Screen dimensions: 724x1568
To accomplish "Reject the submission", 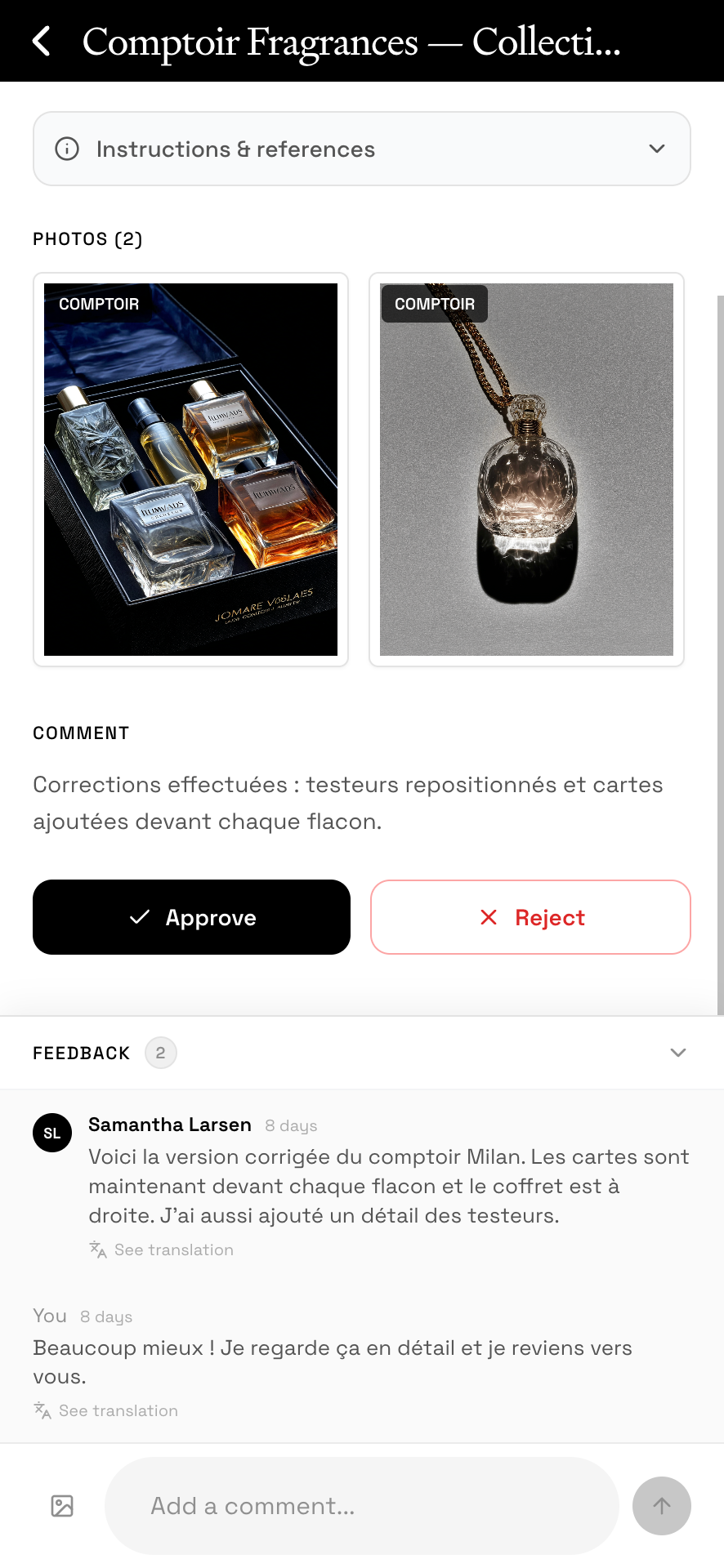I will click(x=530, y=917).
